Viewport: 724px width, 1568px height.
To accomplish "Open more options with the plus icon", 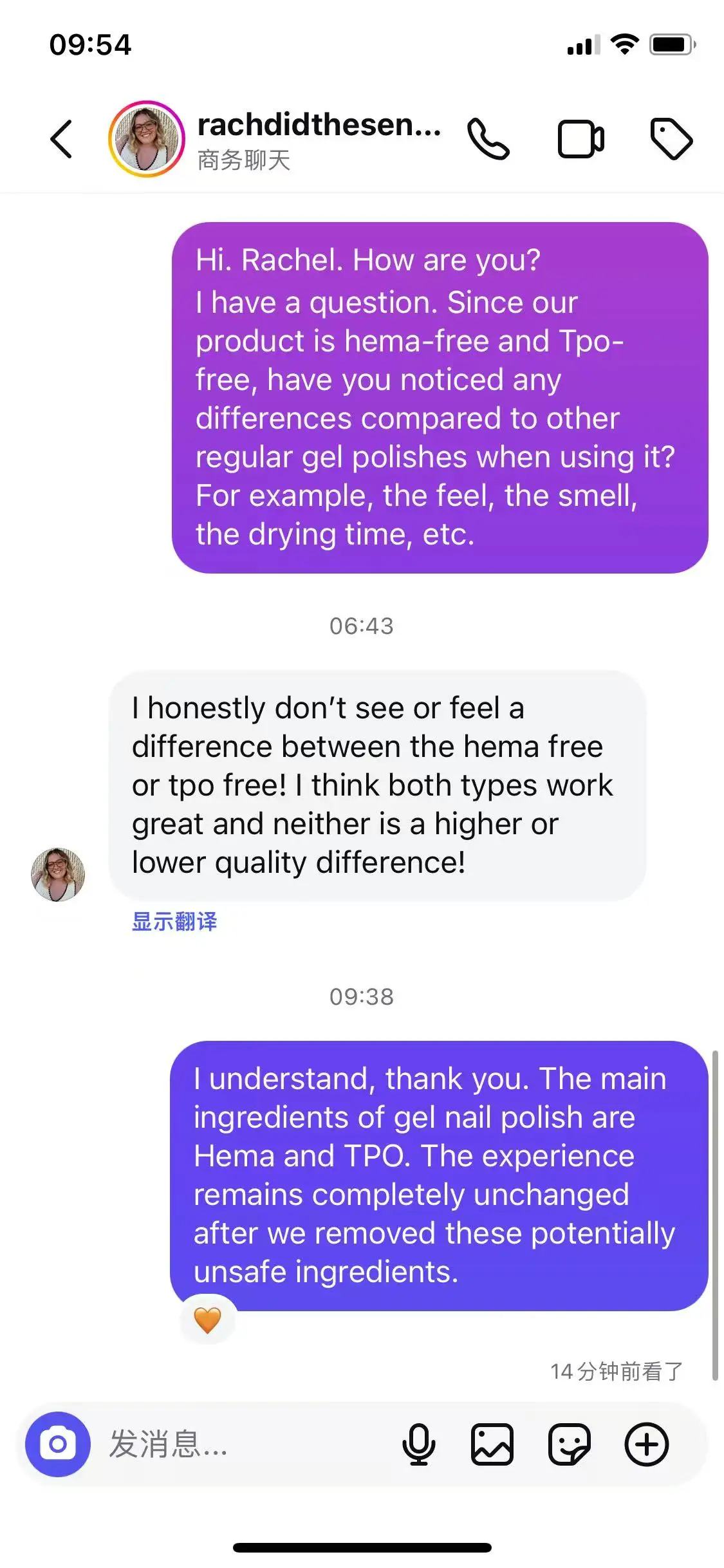I will [647, 1444].
